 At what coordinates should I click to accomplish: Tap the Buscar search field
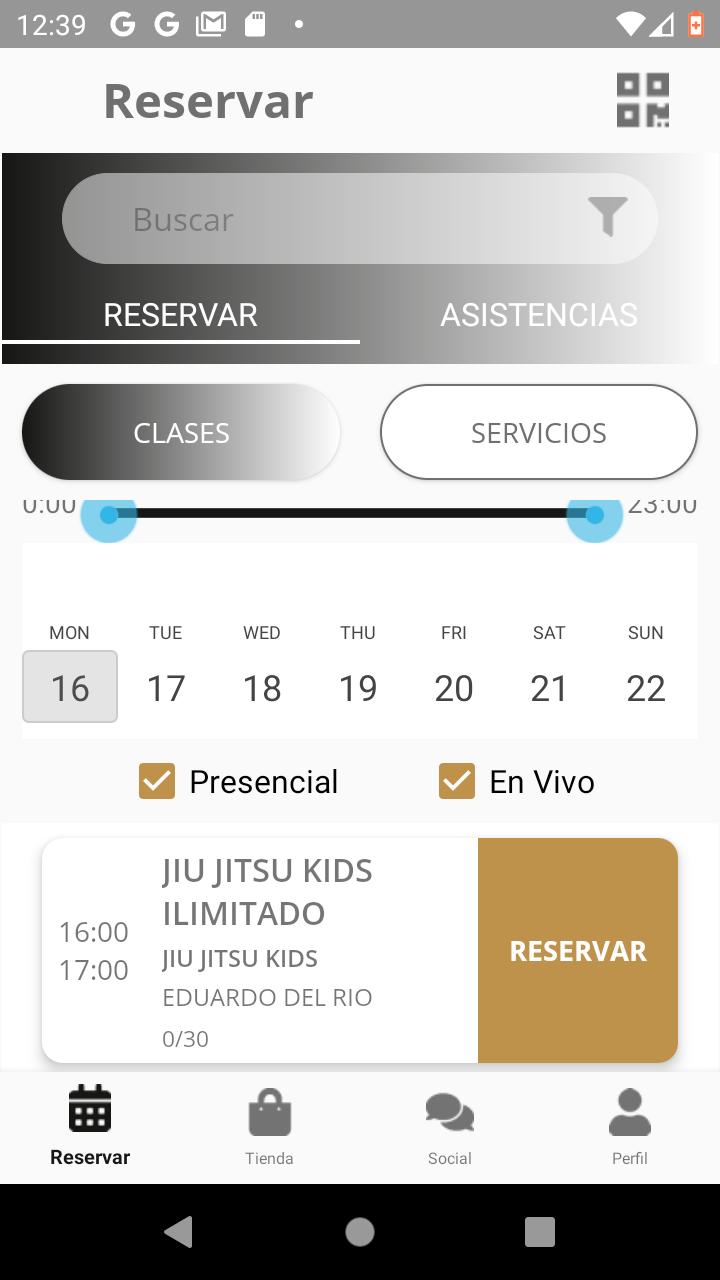point(360,219)
